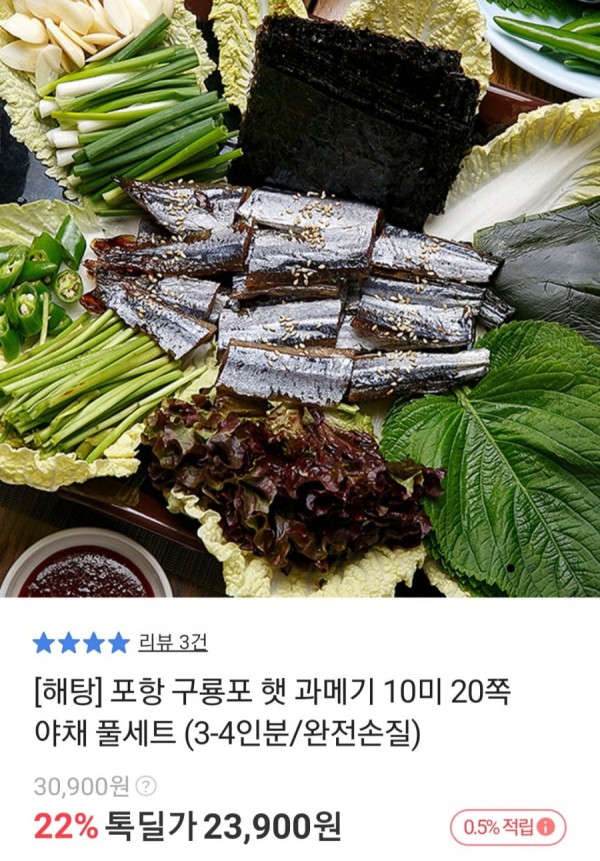
Task: Open the 리뷰 3건 reviews link
Action: [173, 643]
